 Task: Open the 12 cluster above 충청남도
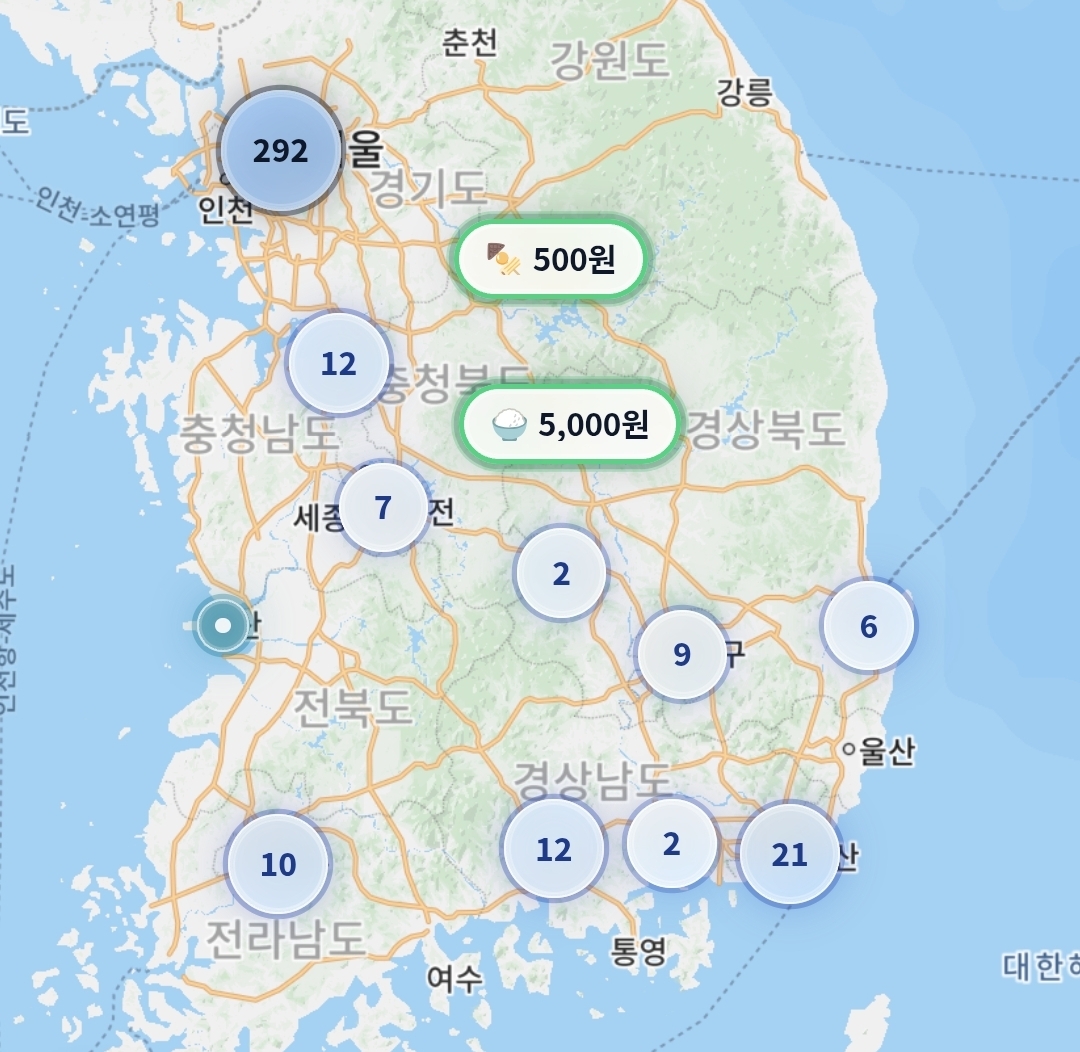point(339,364)
